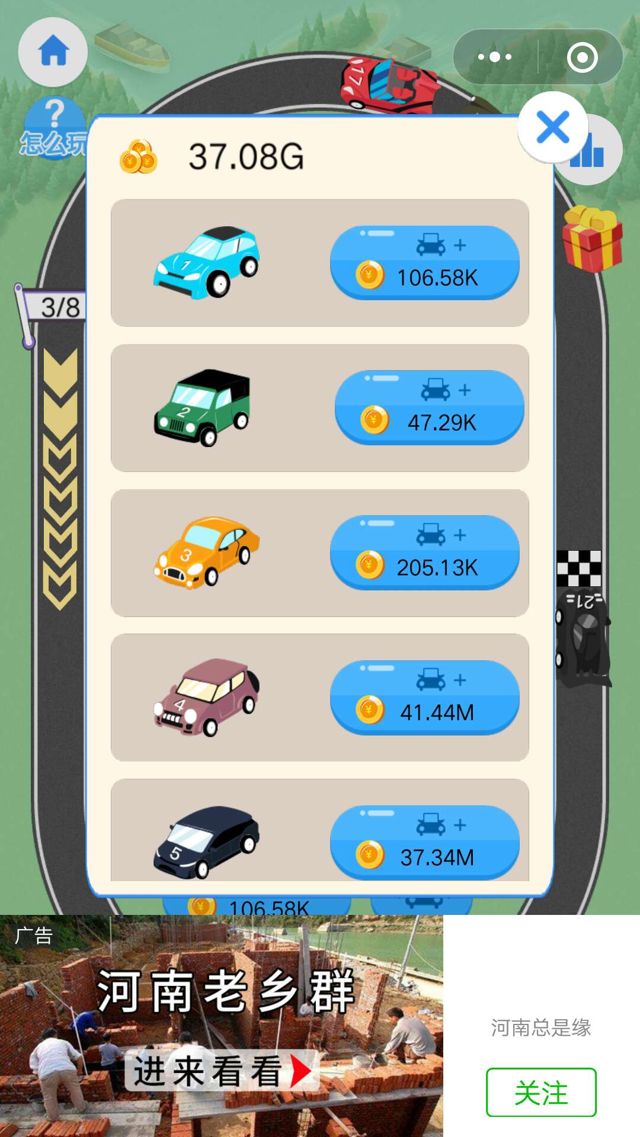The width and height of the screenshot is (640, 1137).
Task: Close the mini program with target icon
Action: point(582,58)
